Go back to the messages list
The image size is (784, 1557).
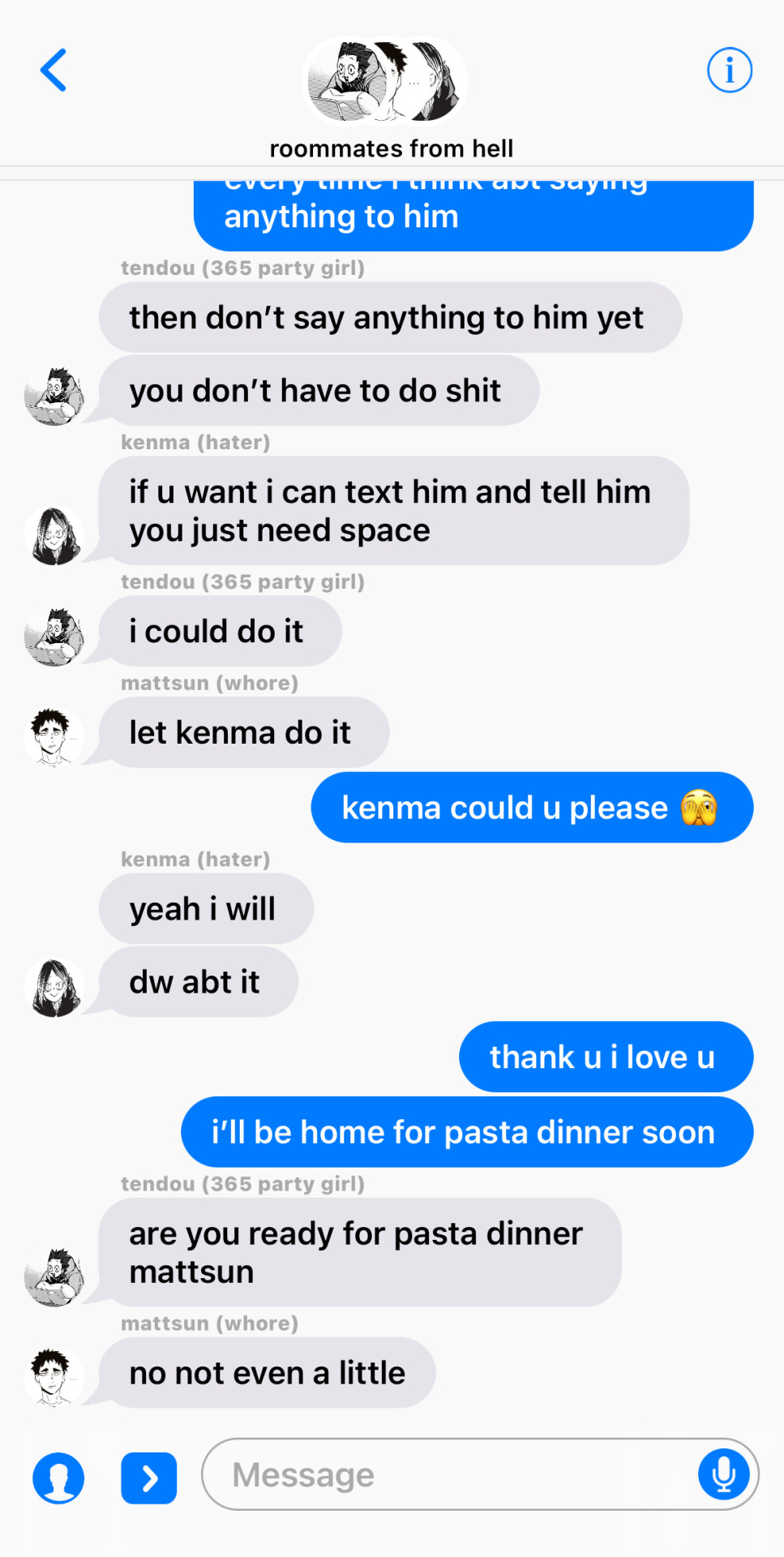(54, 71)
